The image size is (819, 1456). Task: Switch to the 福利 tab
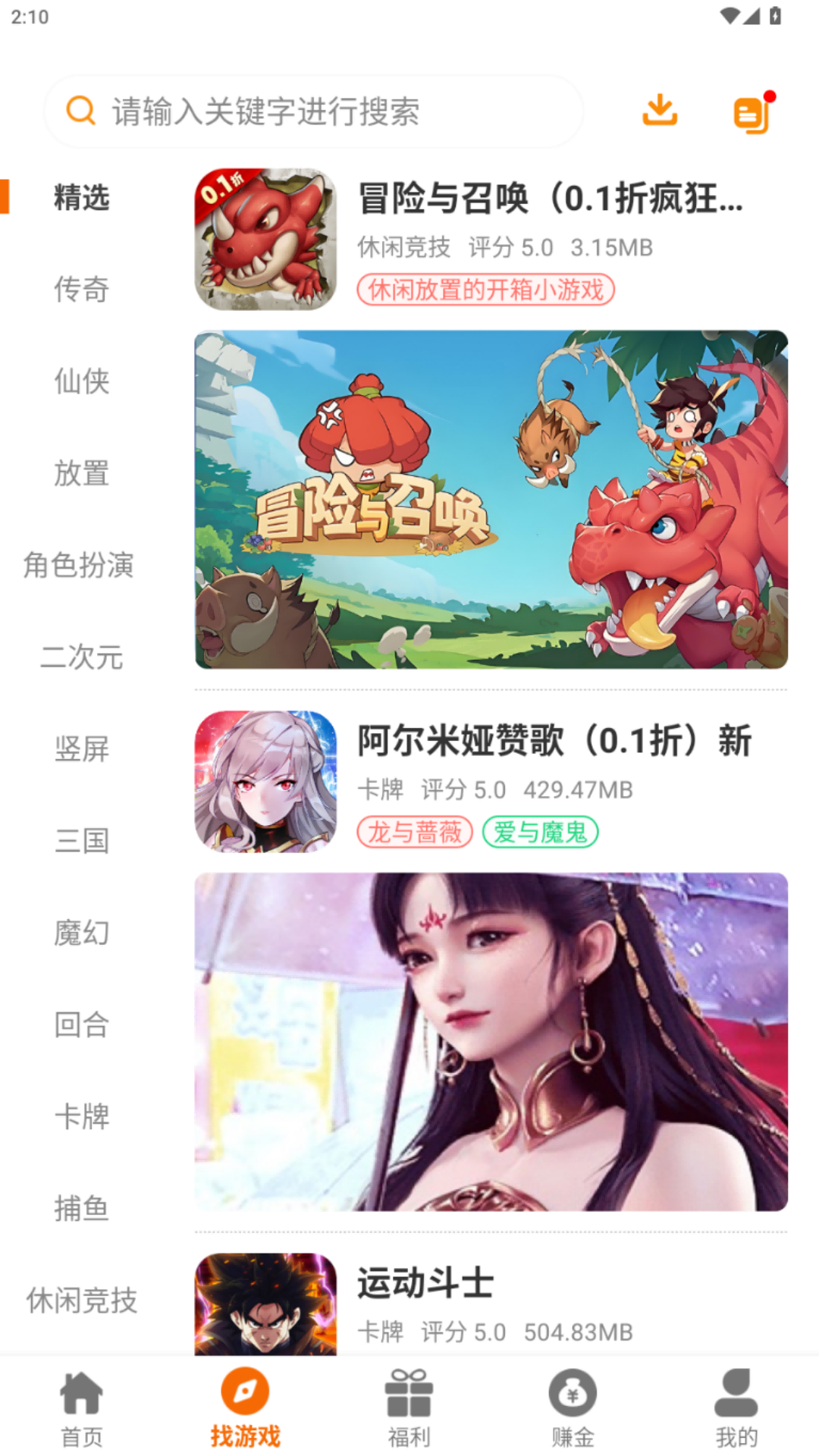coord(409,1407)
